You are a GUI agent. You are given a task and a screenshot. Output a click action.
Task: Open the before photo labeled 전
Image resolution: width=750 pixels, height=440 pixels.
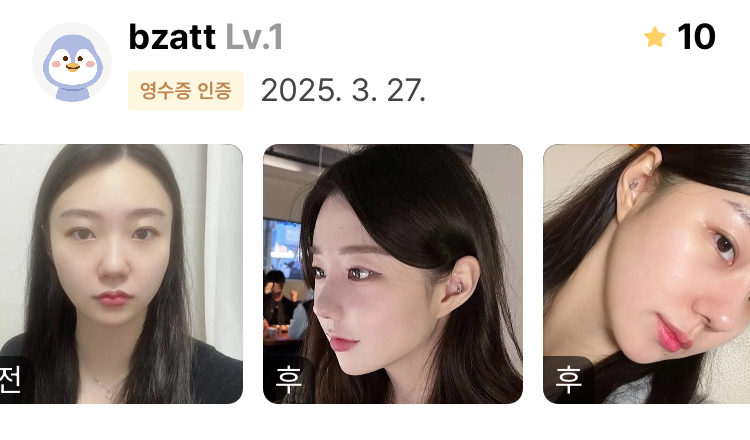click(120, 274)
